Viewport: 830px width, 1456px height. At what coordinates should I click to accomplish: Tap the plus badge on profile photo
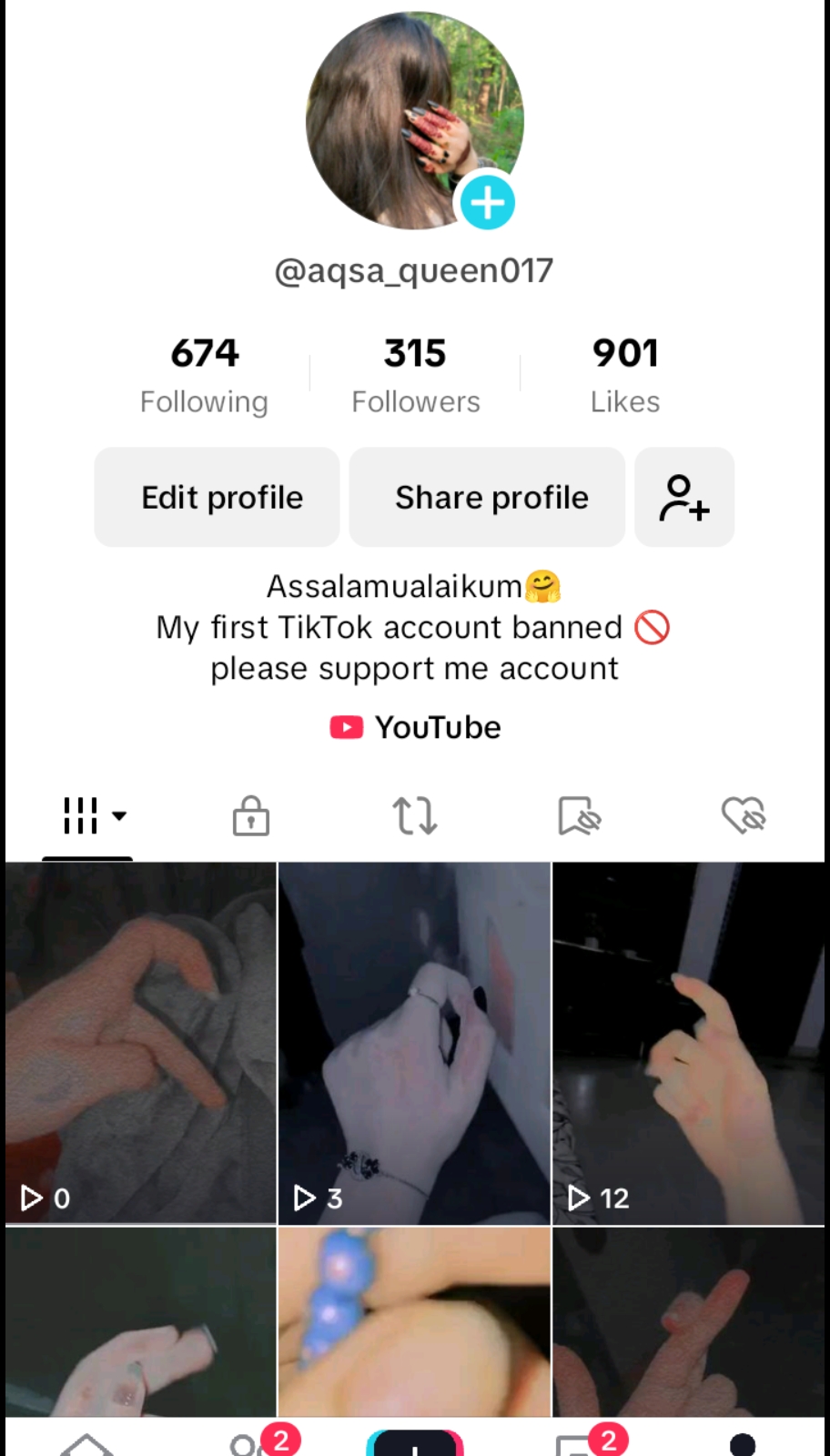pyautogui.click(x=488, y=202)
